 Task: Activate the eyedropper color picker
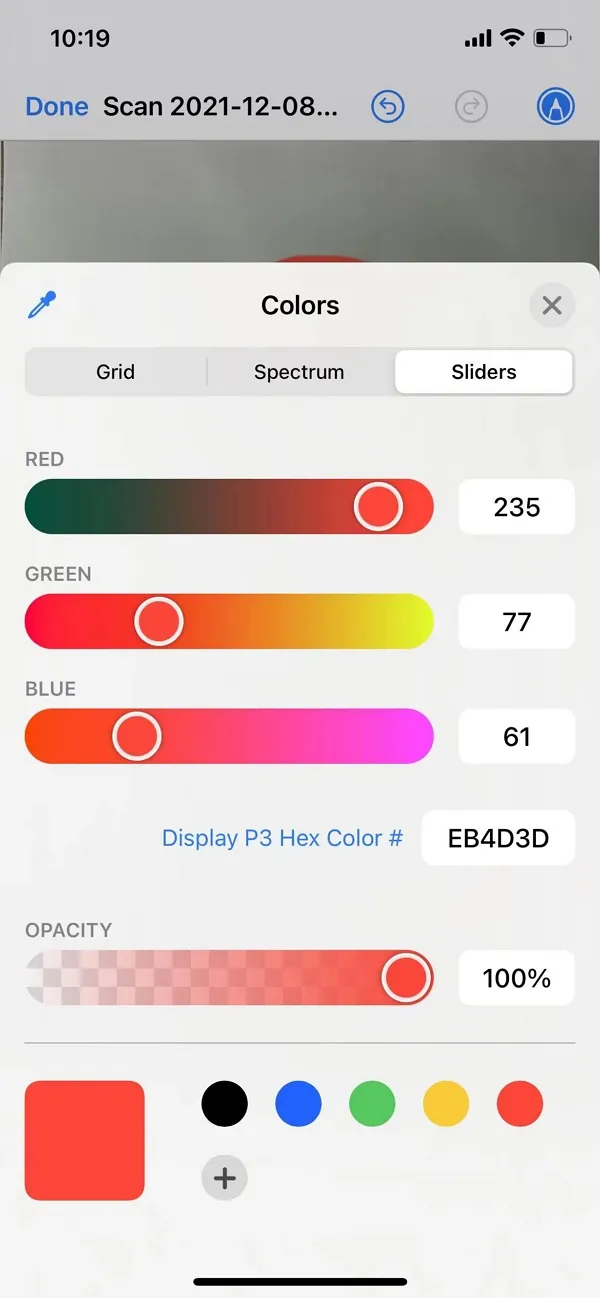[42, 305]
